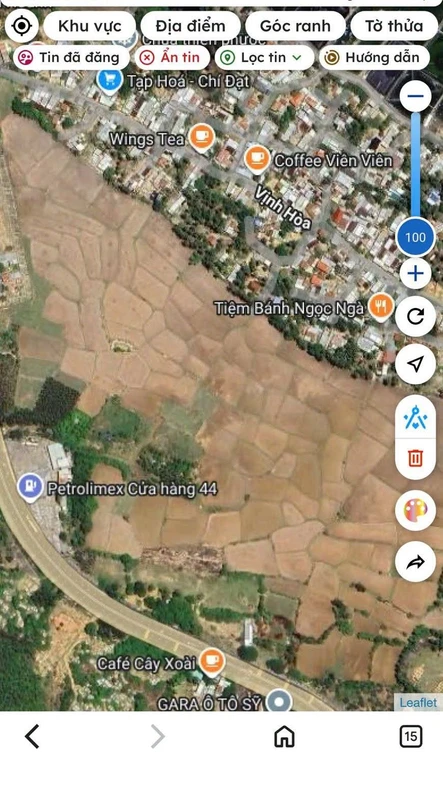Tap the red trash delete icon
Viewport: 443px width, 800px height.
(x=415, y=459)
